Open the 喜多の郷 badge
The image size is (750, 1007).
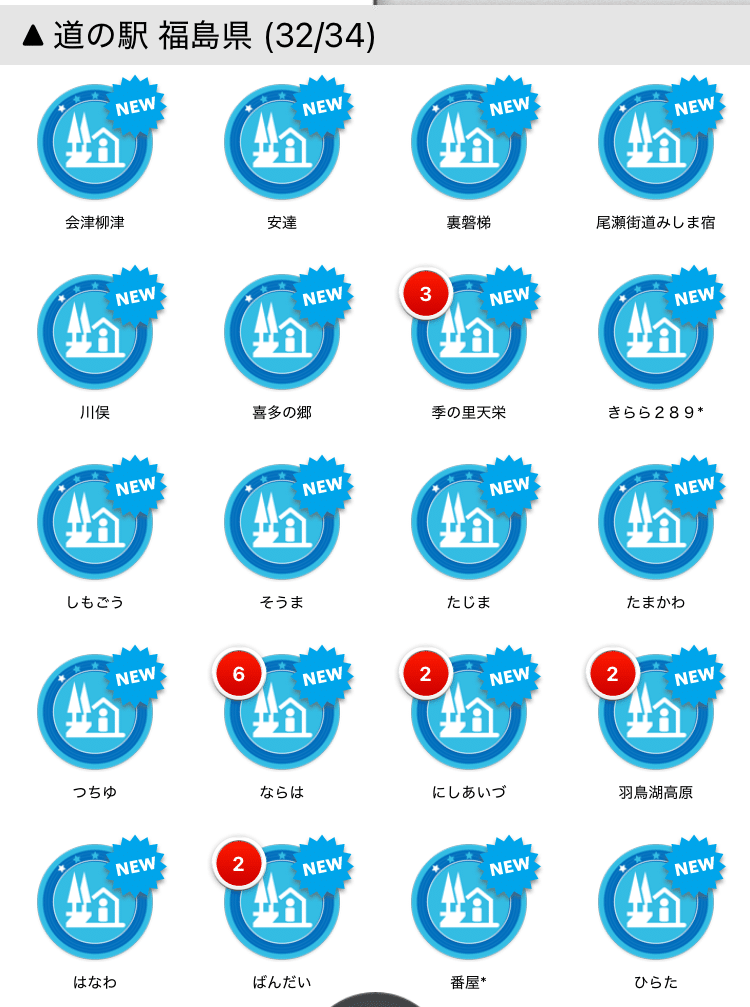click(x=282, y=333)
